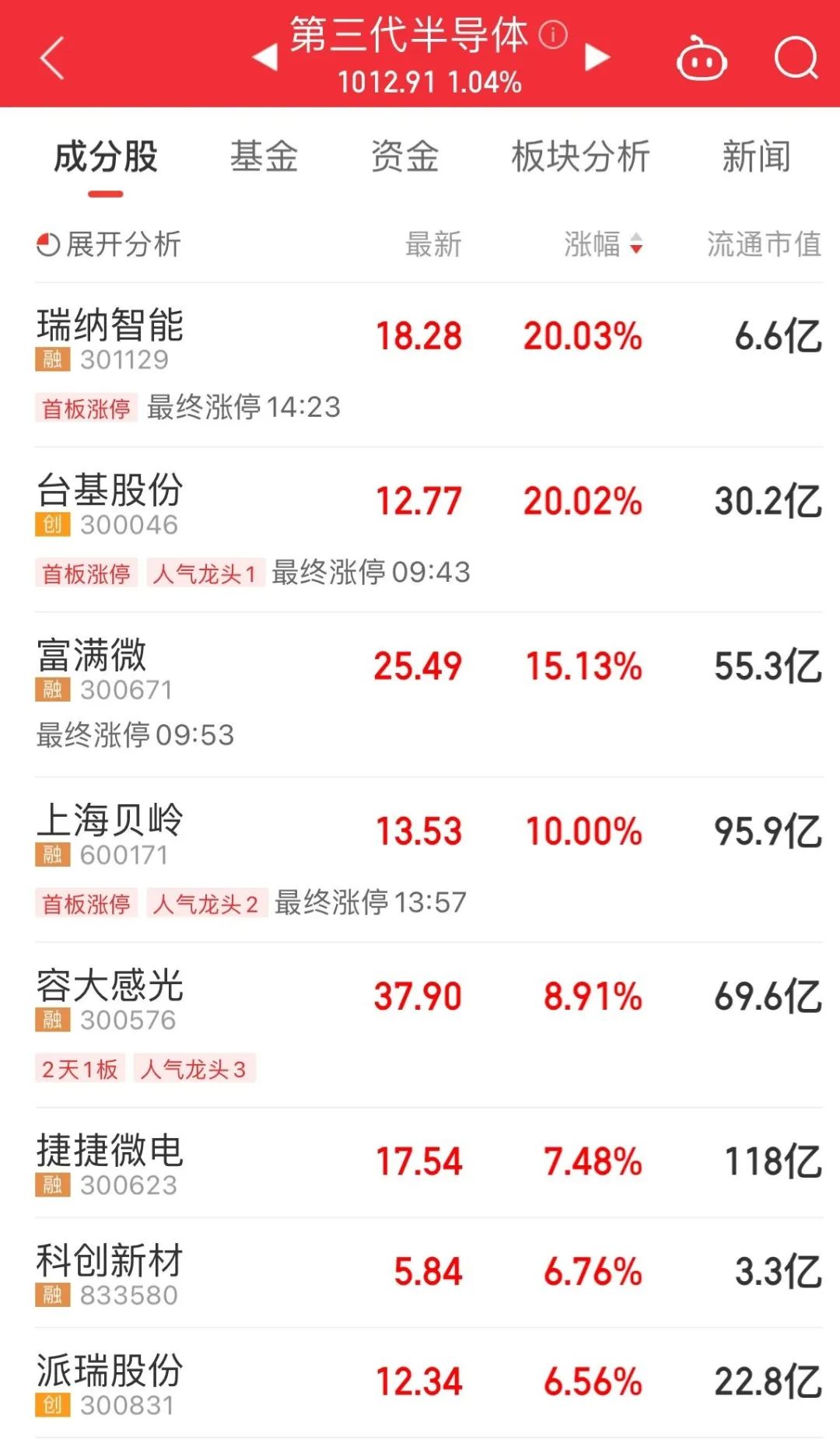
Task: Open the robot assistant icon
Action: pos(702,59)
